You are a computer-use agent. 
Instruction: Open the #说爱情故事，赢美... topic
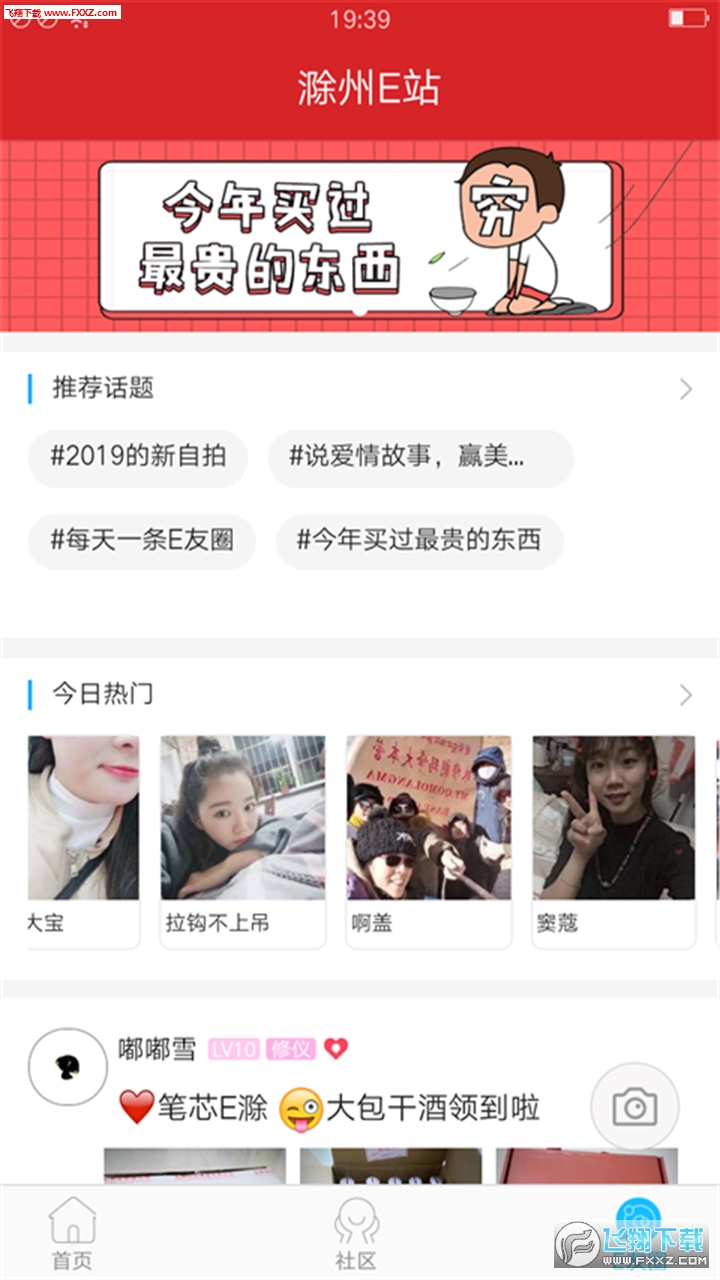[420, 458]
